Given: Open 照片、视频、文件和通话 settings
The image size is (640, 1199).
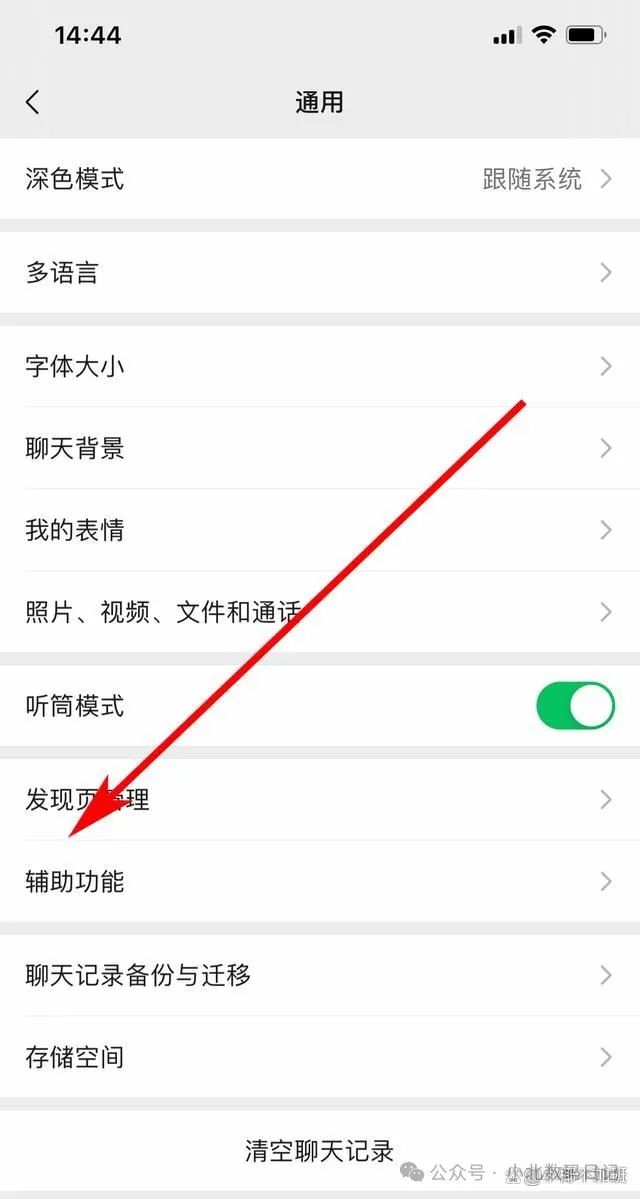Looking at the screenshot, I should click(320, 612).
